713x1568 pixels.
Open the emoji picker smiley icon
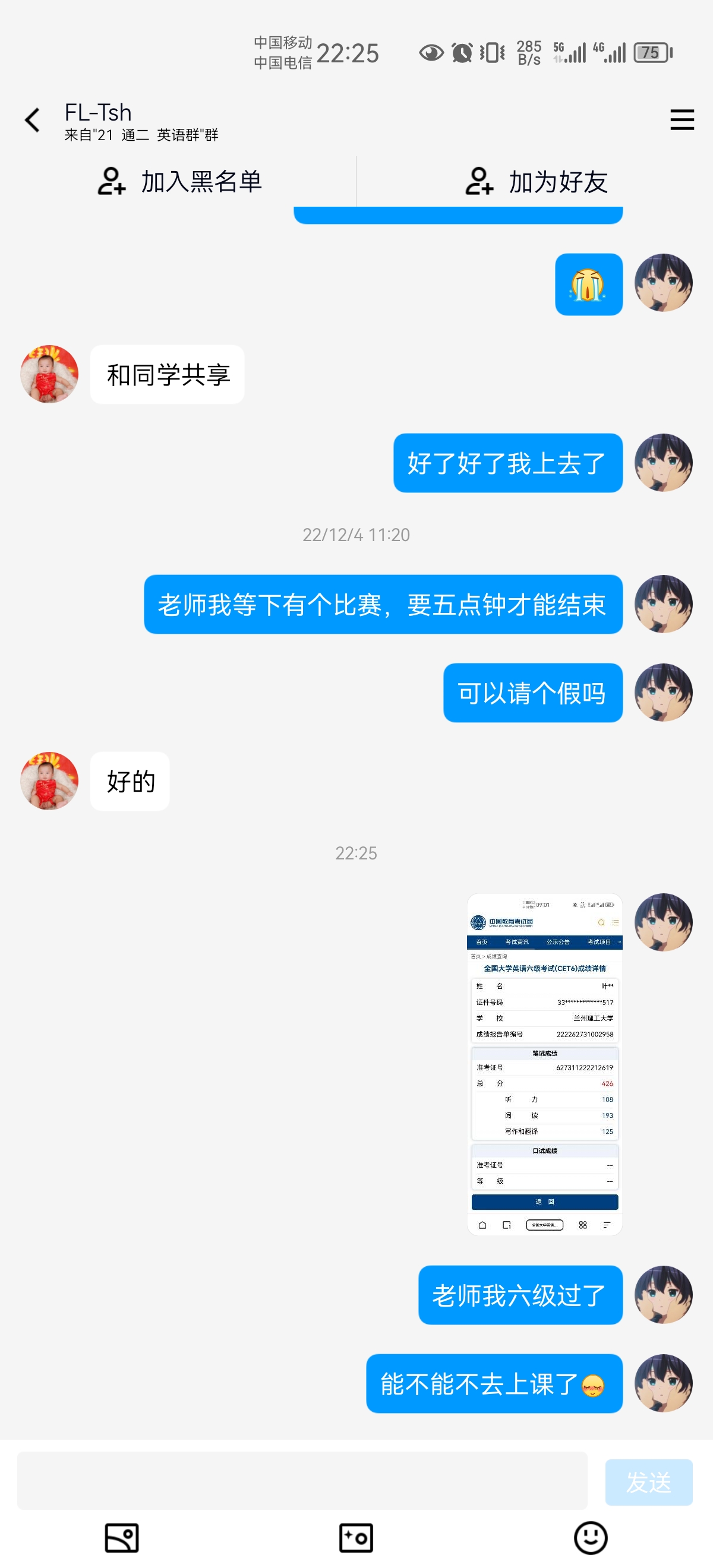591,1538
